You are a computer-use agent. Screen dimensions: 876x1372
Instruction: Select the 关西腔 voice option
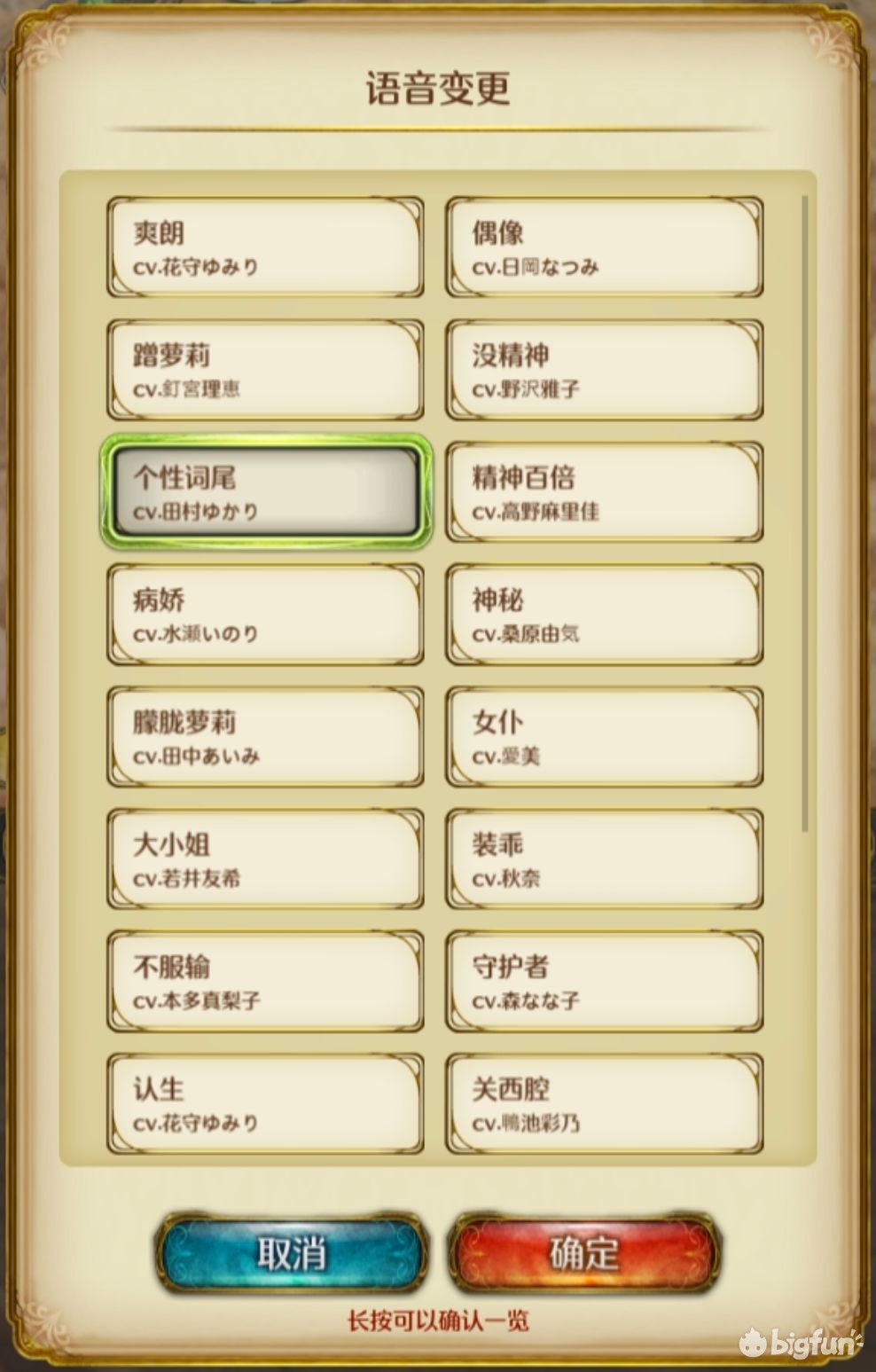point(604,1103)
